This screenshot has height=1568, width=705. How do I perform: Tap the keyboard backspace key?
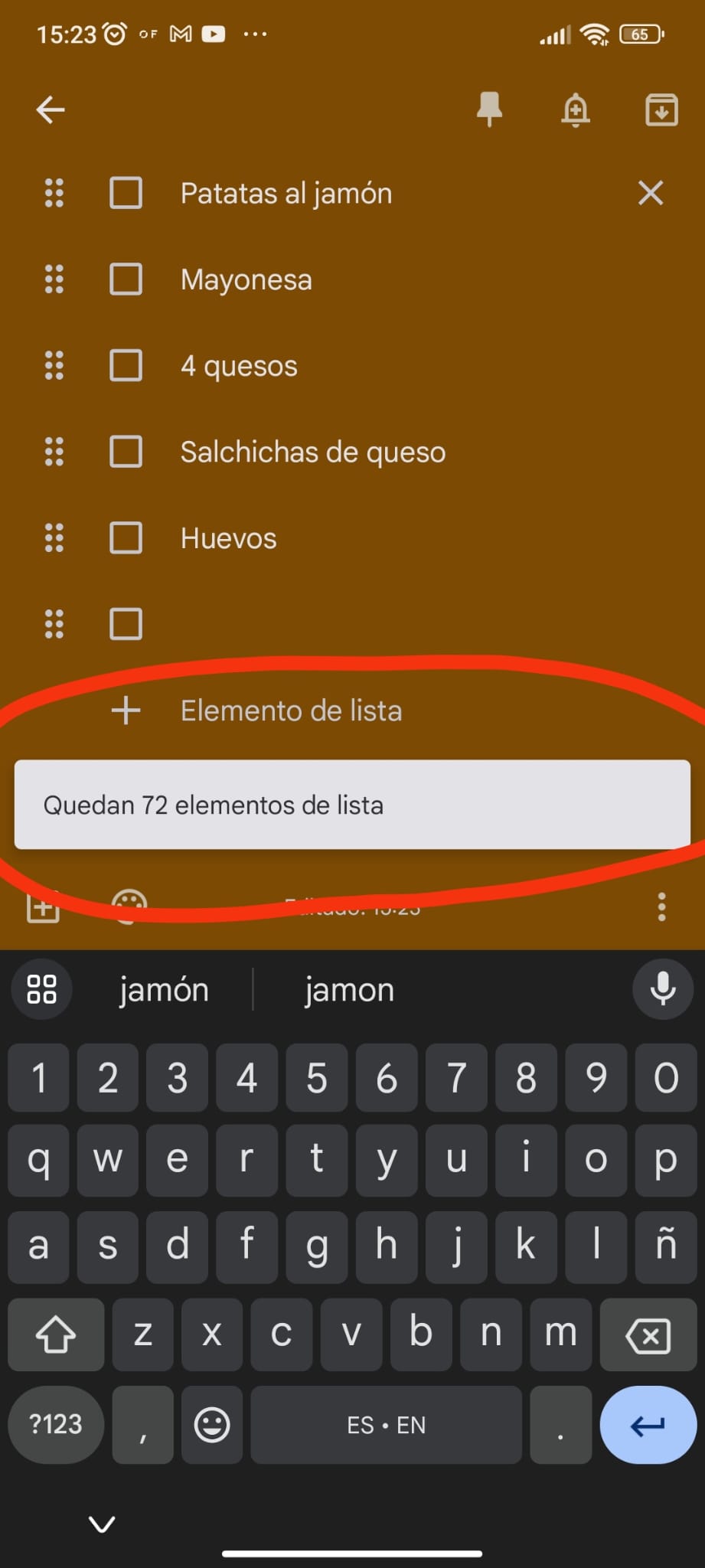point(648,1335)
